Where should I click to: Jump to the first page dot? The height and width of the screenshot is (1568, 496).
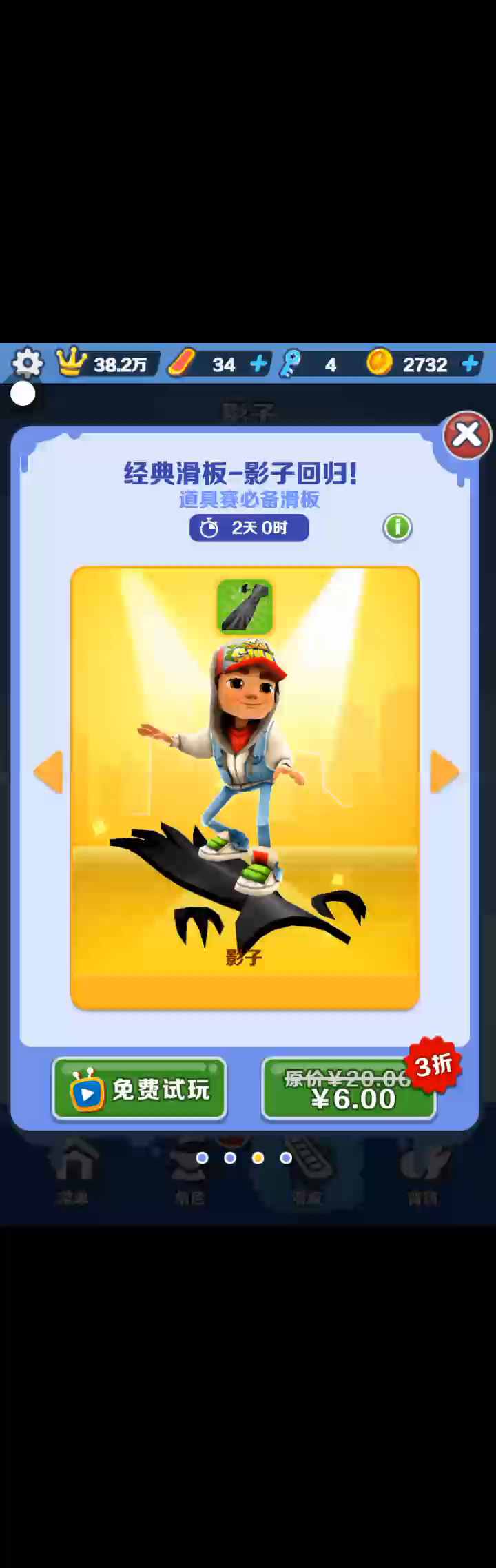(202, 1158)
